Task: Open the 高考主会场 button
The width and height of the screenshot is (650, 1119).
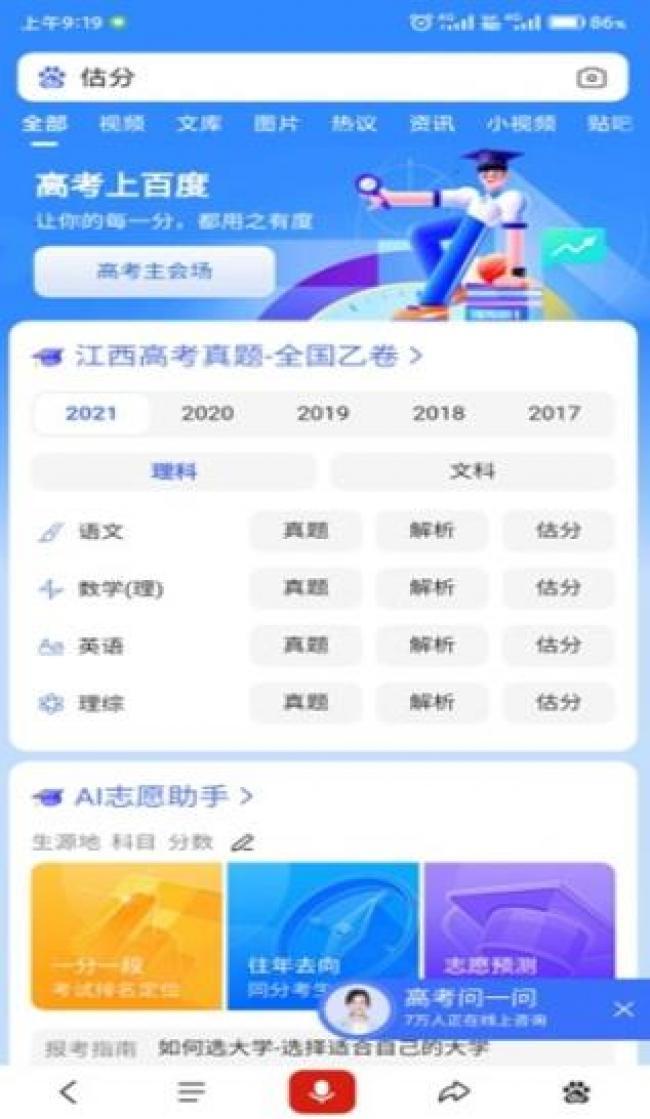Action: pos(154,271)
